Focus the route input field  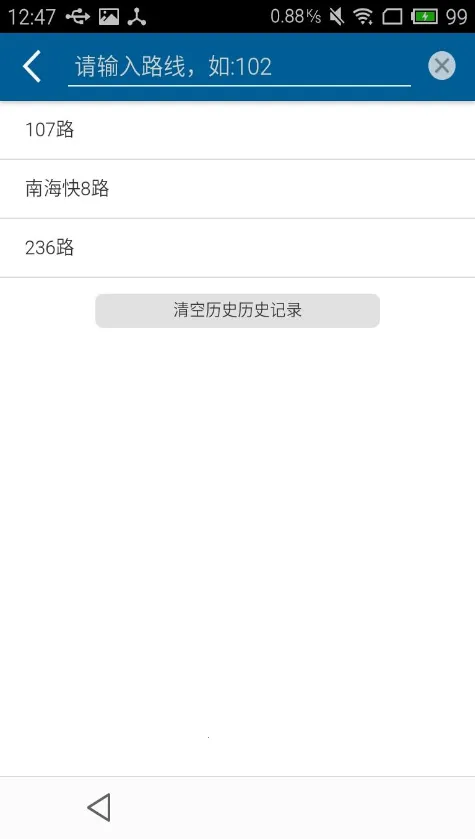tap(239, 67)
